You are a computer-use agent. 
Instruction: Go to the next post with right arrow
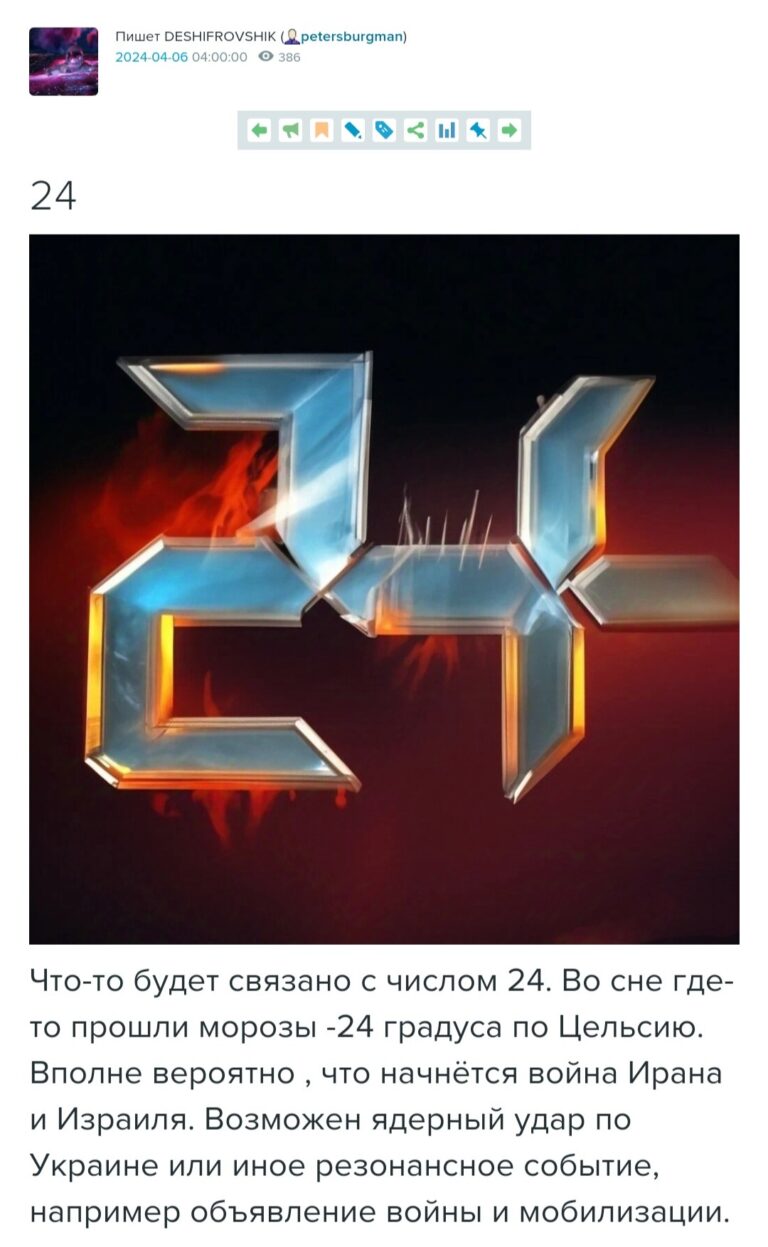coord(509,130)
